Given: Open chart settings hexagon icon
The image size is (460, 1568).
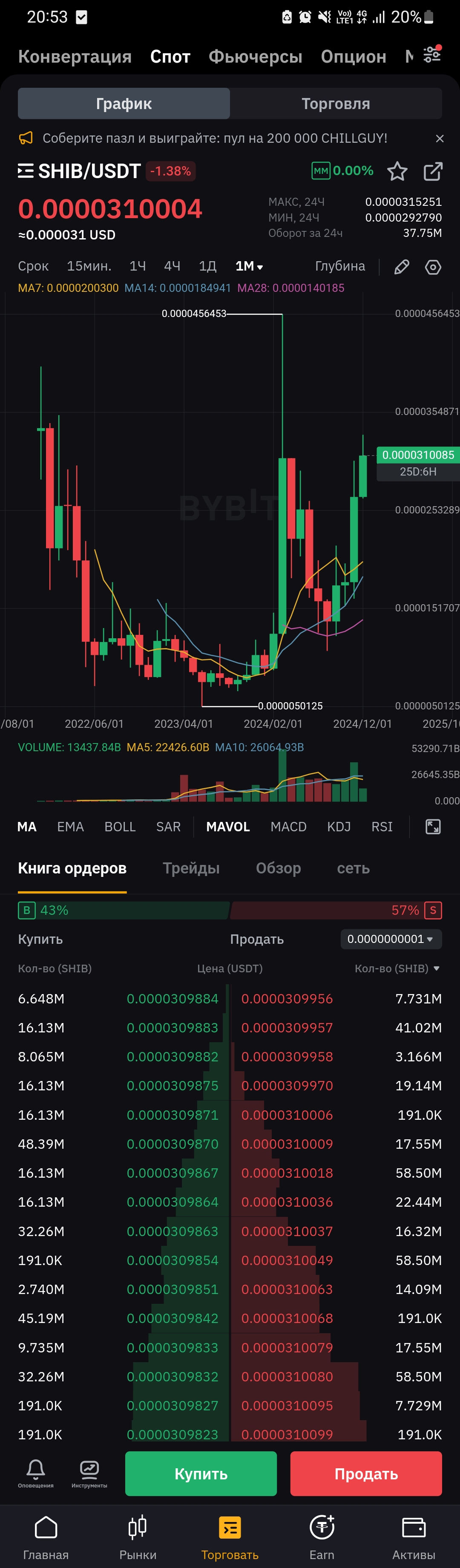Looking at the screenshot, I should [x=433, y=267].
